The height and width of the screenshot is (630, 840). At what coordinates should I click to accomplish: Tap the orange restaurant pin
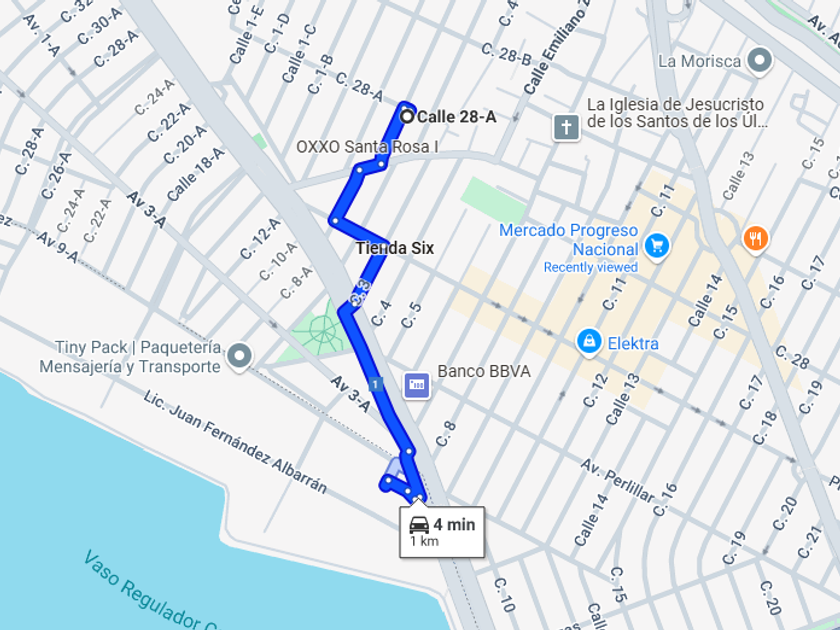click(x=755, y=239)
